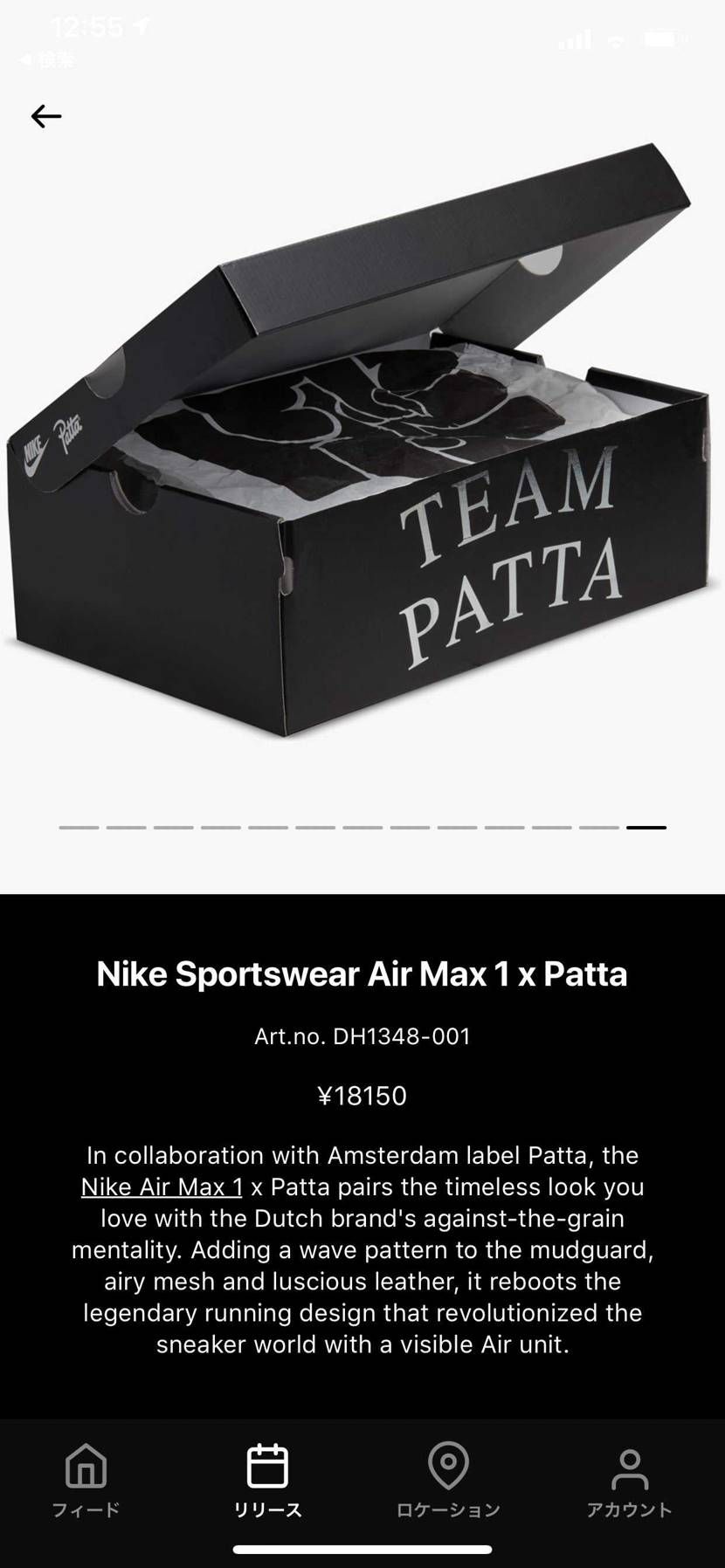Viewport: 725px width, 1568px height.
Task: Tap the product title Nike Sportswear Air Max
Action: [362, 974]
